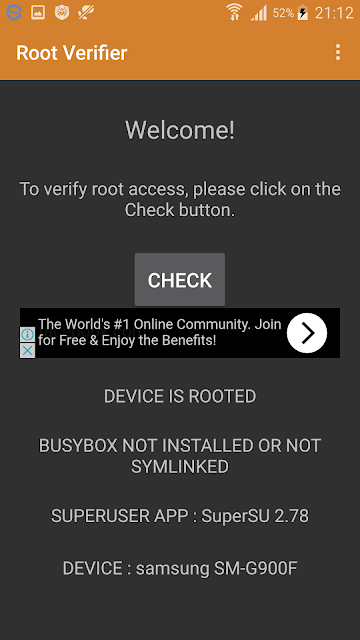Open the overflow menu
Screen dimensions: 360x640
(338, 53)
